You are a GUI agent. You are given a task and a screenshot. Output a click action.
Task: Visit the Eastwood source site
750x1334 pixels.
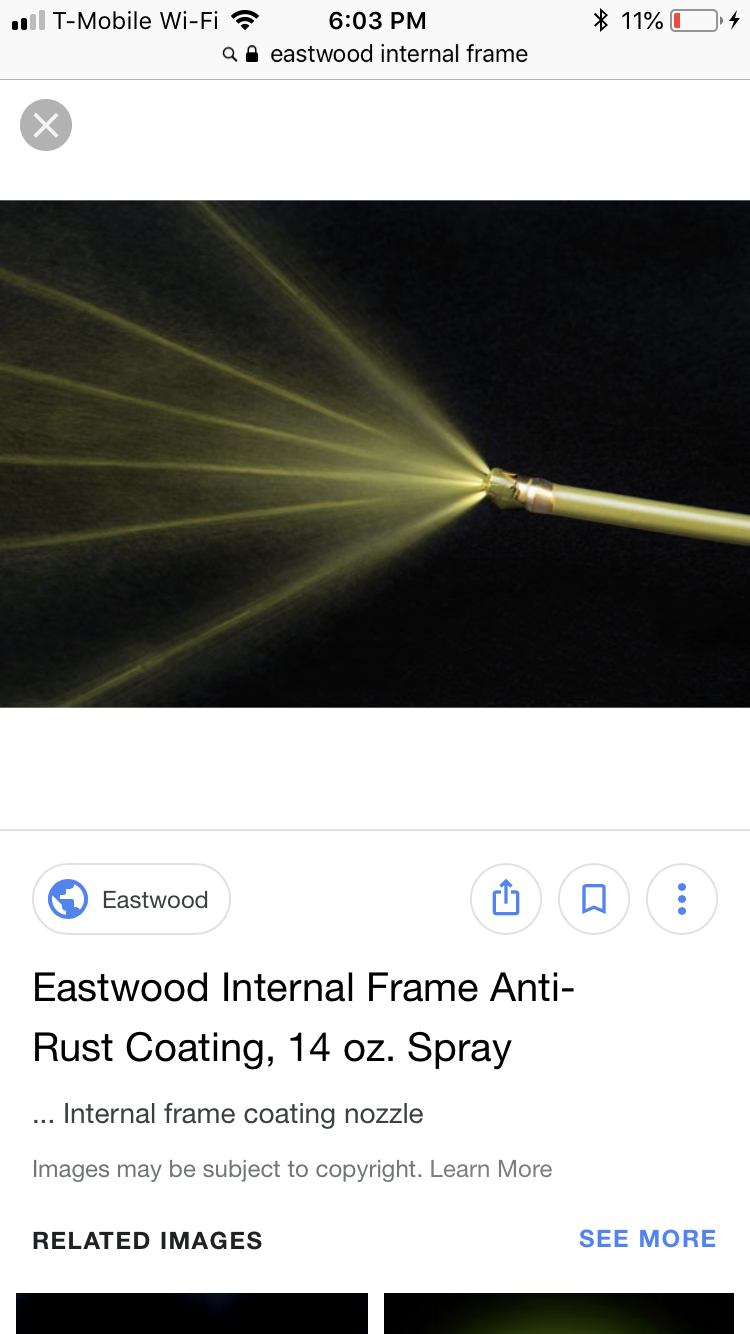(132, 899)
